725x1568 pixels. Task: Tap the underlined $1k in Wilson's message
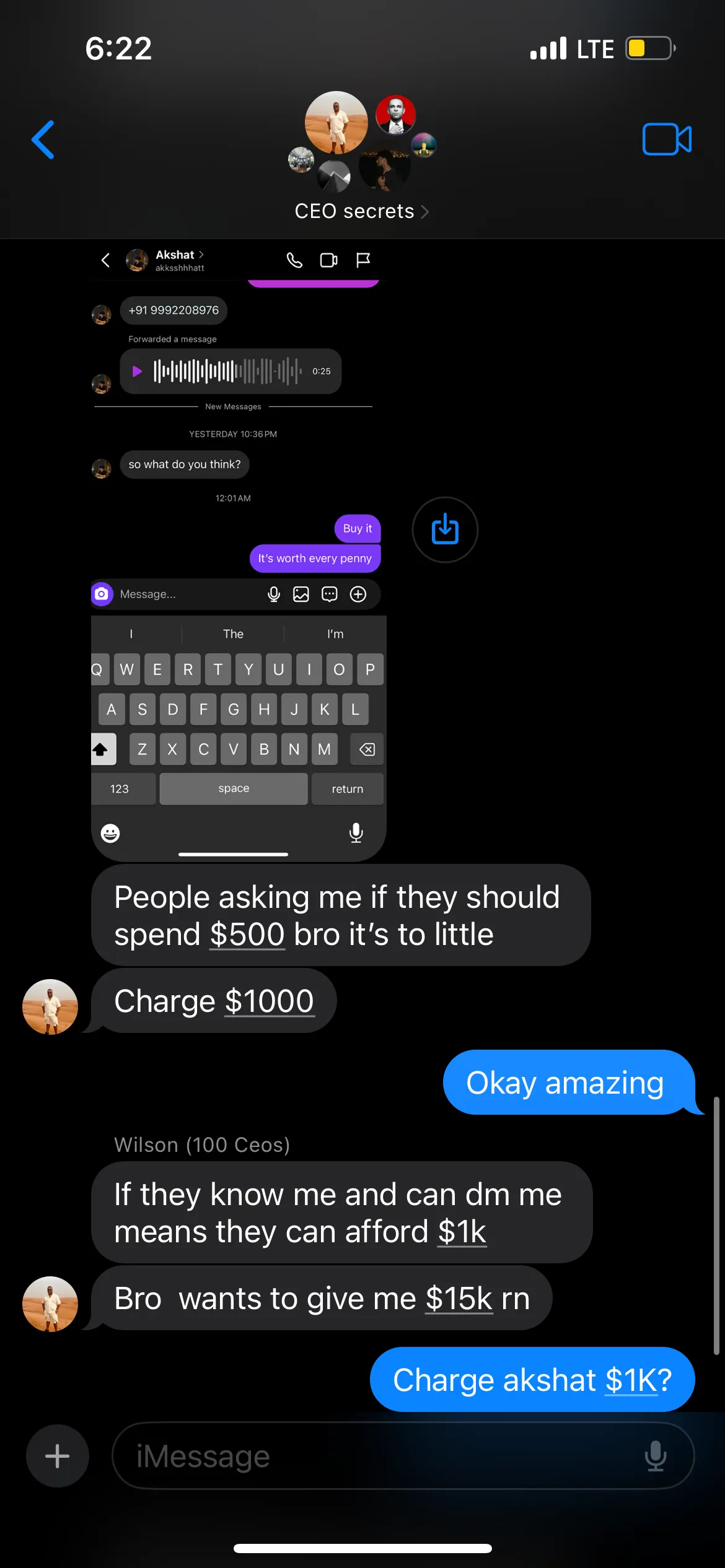(462, 1232)
